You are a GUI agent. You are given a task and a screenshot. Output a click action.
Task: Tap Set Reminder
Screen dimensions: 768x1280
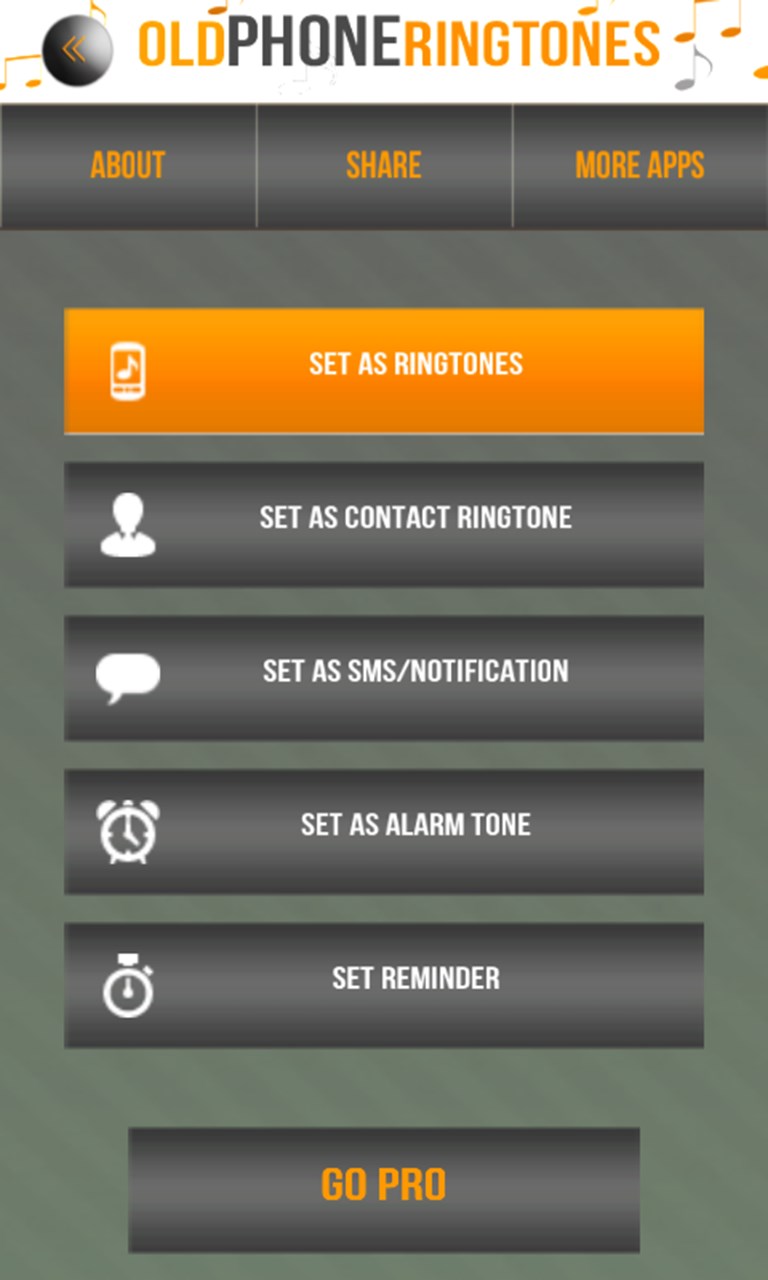[x=384, y=984]
